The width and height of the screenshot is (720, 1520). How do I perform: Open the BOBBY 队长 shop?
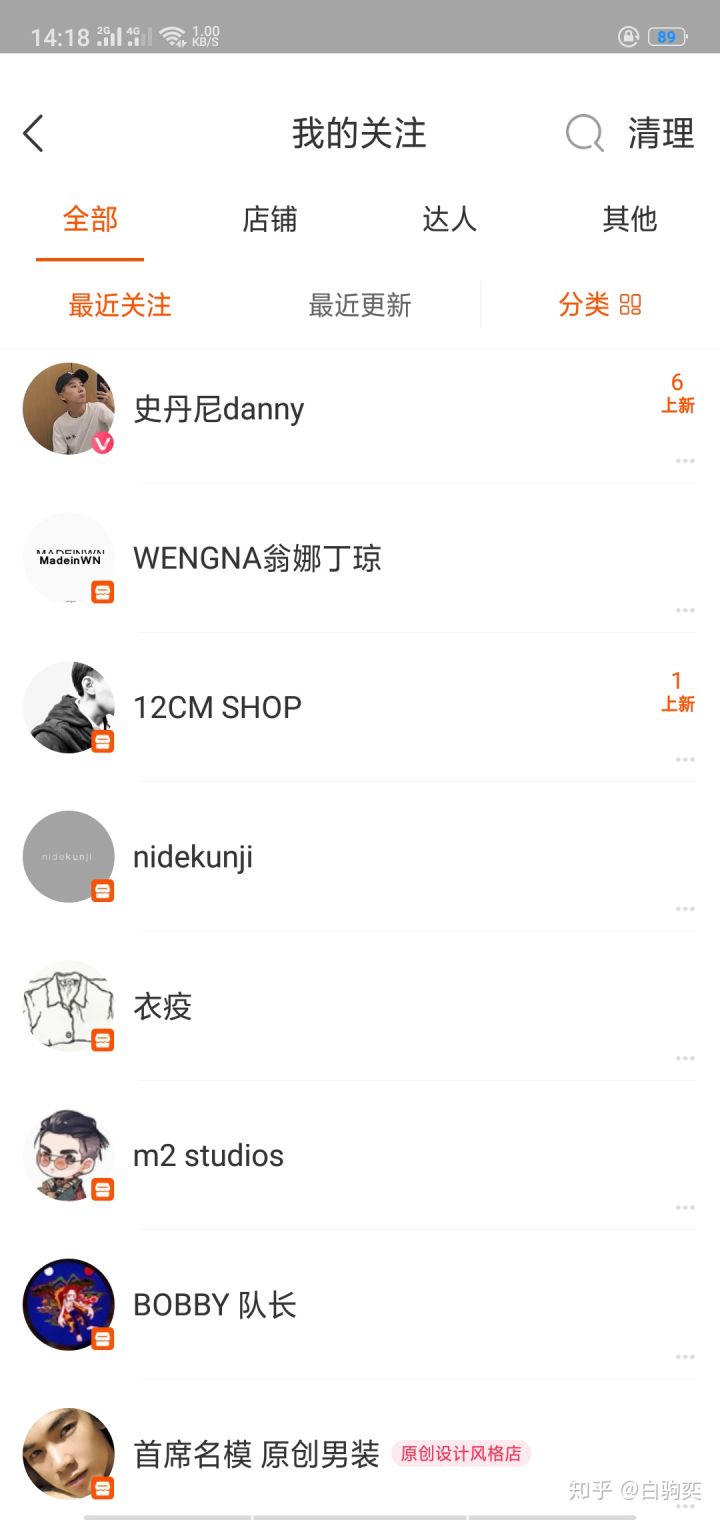pyautogui.click(x=215, y=1305)
